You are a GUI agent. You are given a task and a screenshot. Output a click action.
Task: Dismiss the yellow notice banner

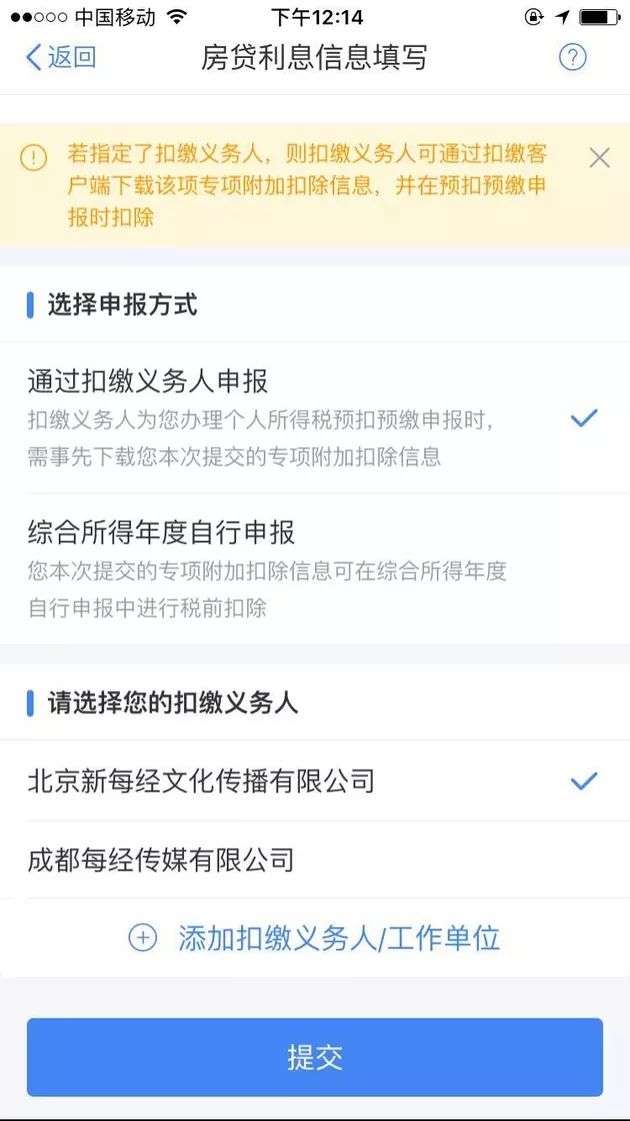(599, 158)
